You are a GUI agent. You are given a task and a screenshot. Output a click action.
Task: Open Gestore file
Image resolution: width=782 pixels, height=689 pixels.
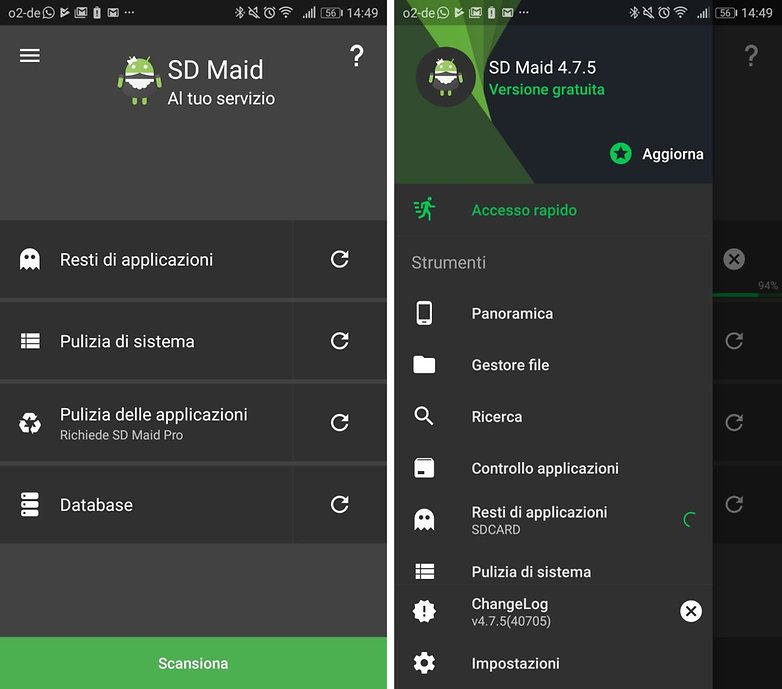pyautogui.click(x=510, y=365)
